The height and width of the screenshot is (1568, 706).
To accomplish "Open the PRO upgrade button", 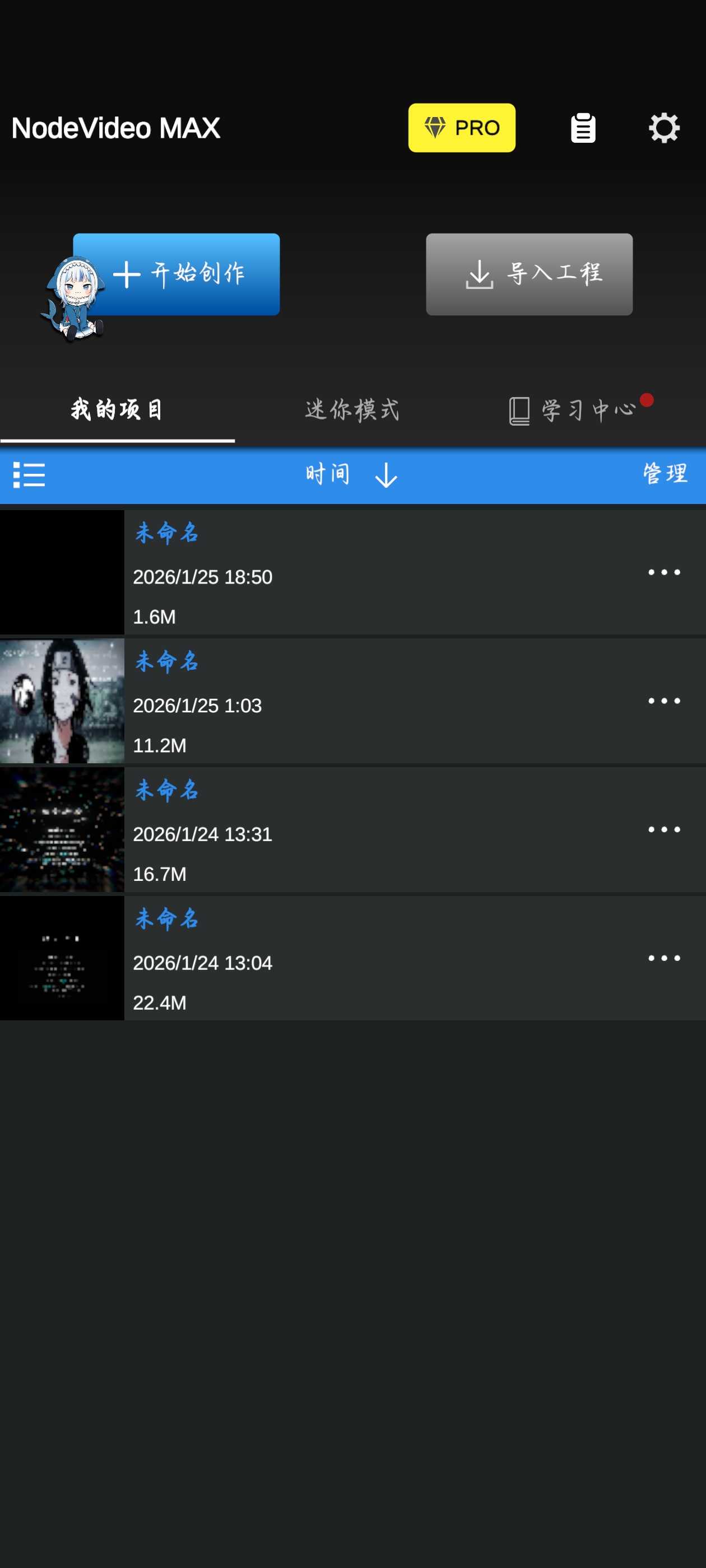I will [461, 128].
